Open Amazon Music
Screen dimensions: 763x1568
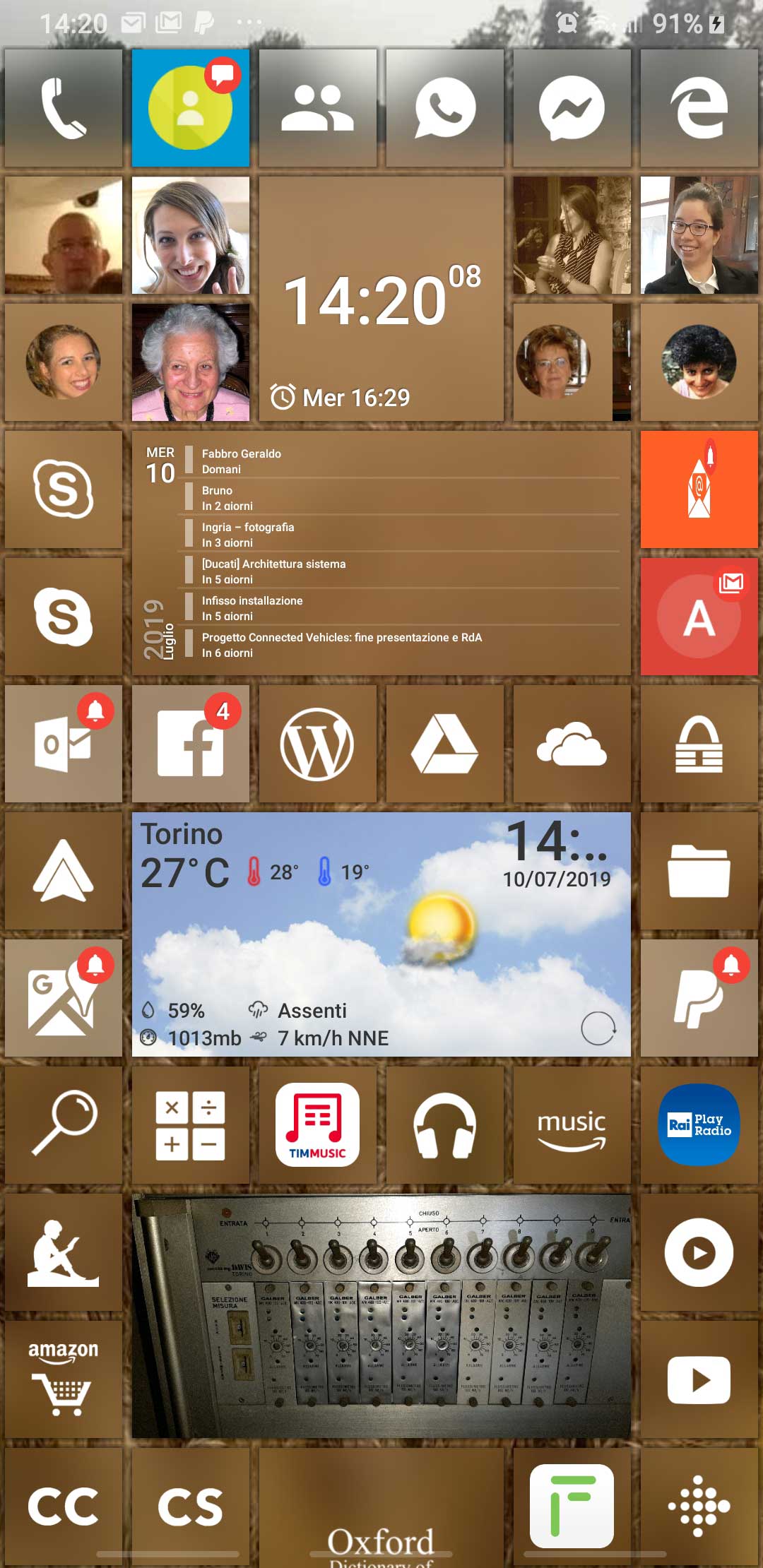click(x=572, y=1125)
